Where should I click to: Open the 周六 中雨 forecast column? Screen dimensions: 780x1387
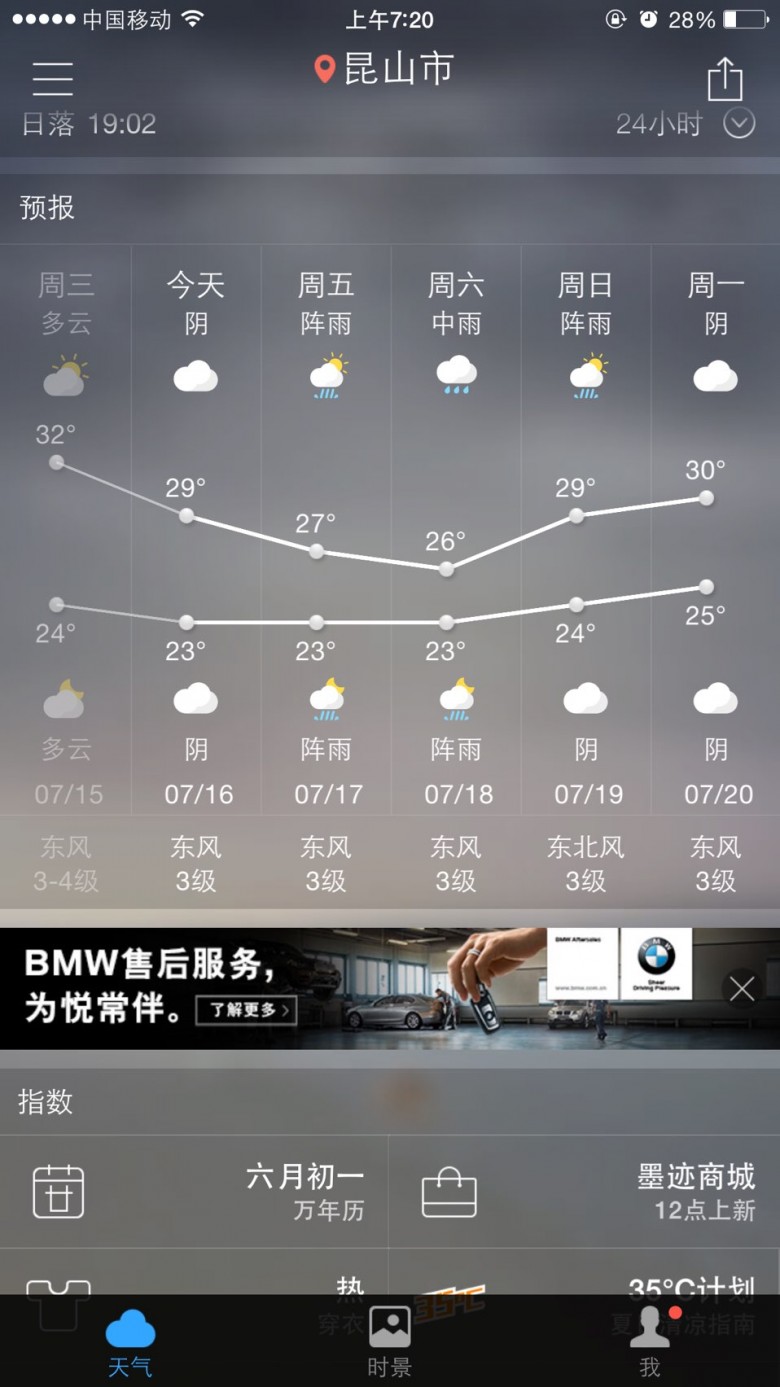[456, 530]
